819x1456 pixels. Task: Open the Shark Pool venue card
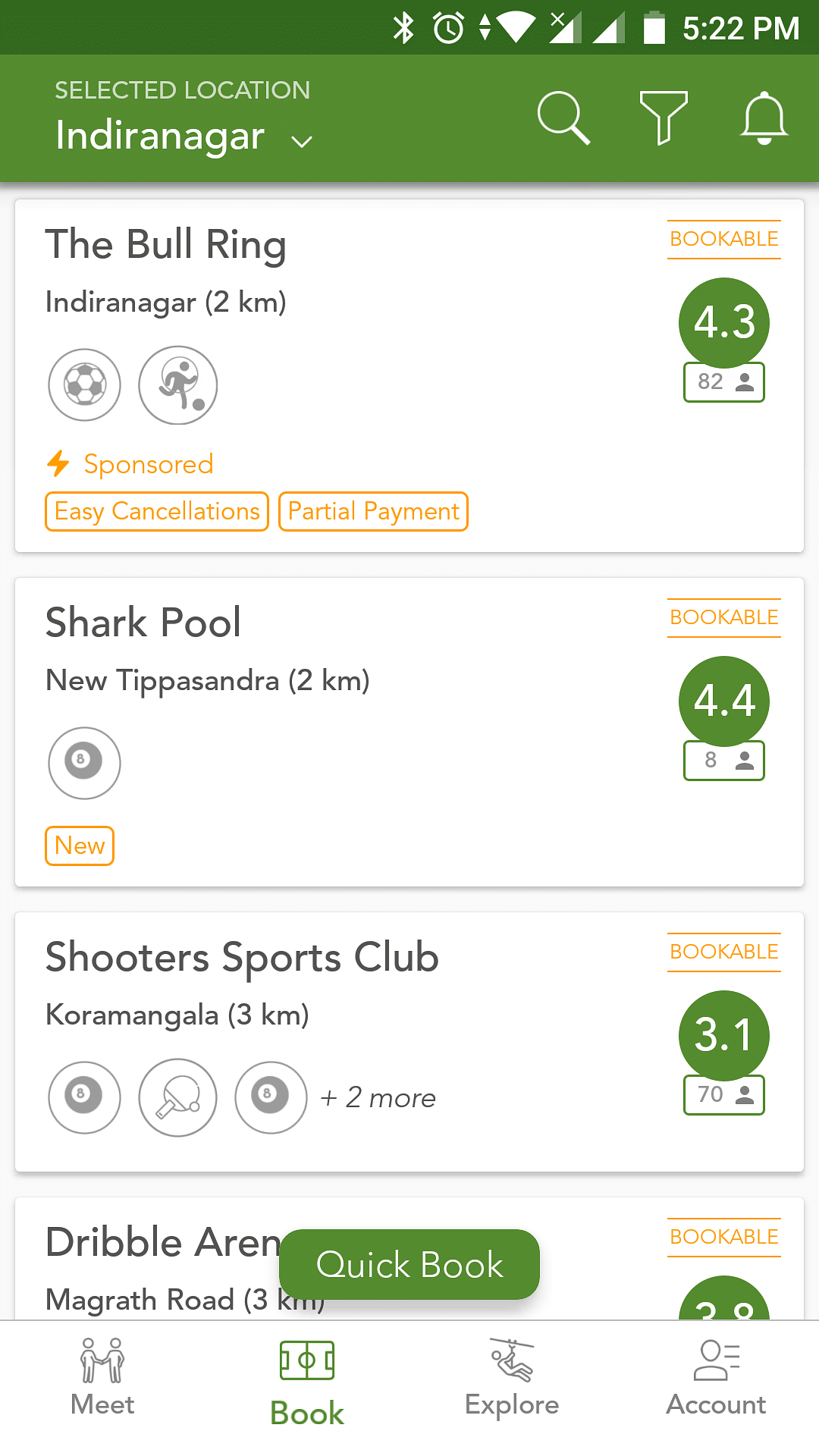pyautogui.click(x=409, y=733)
